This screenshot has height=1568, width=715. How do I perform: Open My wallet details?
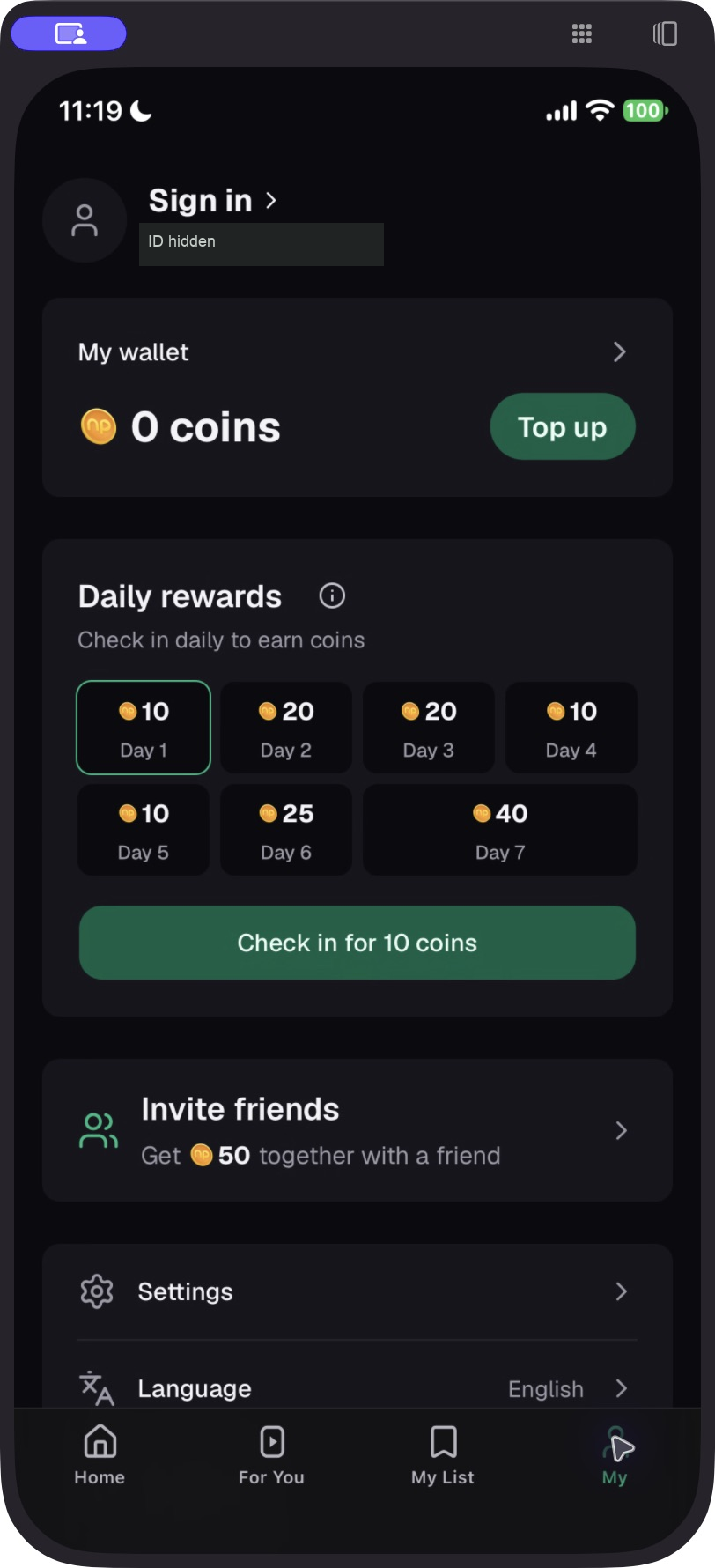[357, 352]
